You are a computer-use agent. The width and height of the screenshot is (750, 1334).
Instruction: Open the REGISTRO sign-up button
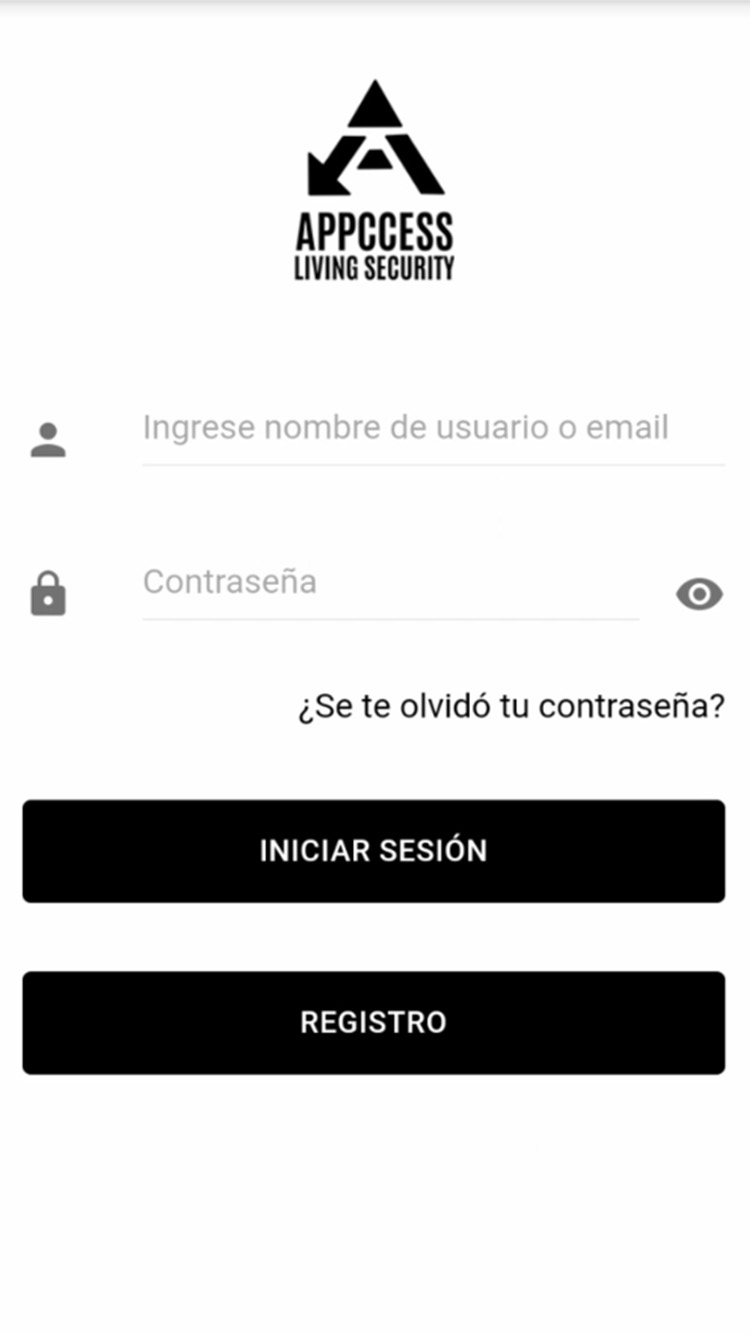[x=374, y=1023]
